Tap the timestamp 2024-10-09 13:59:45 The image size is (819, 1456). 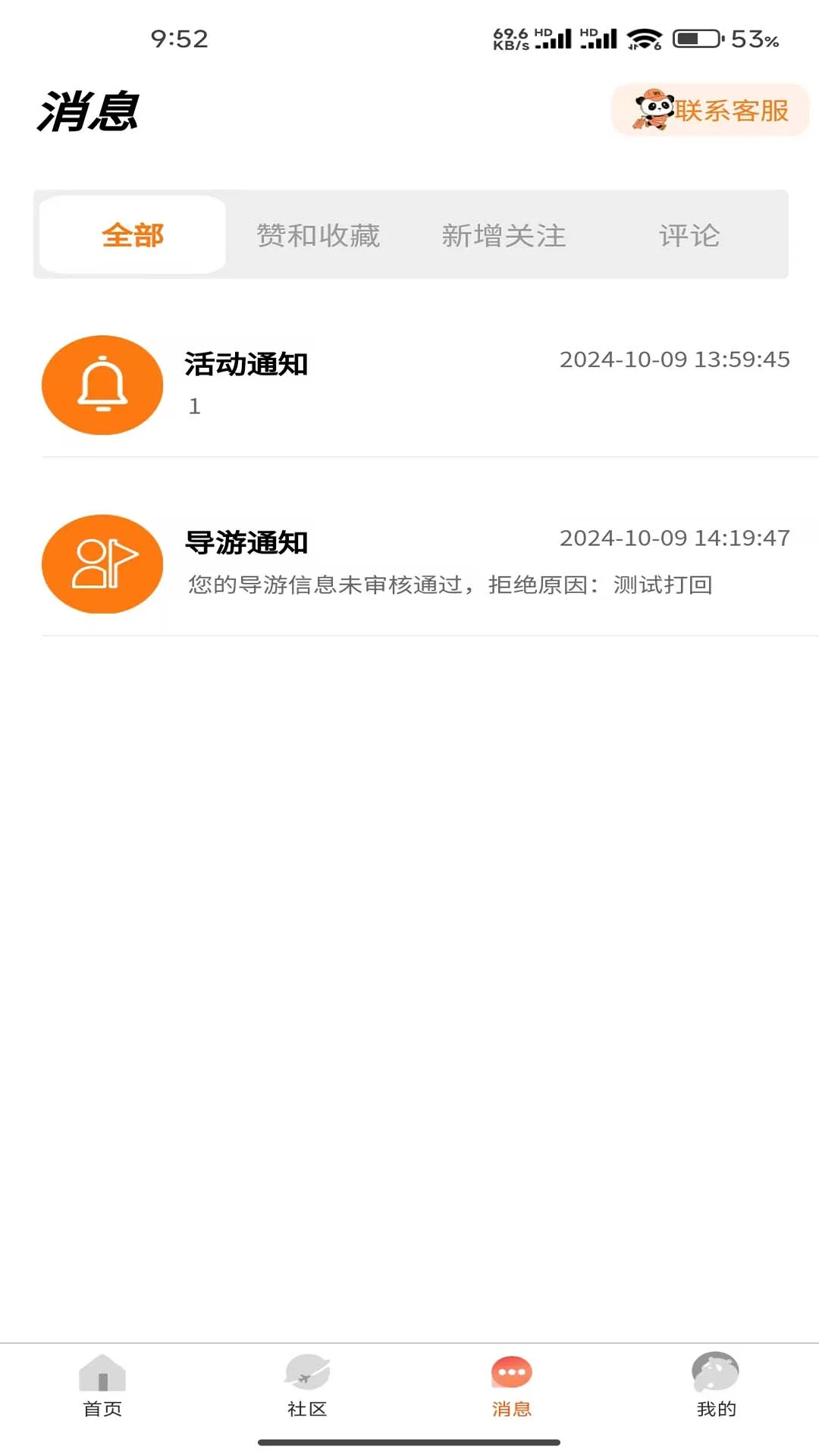[675, 359]
